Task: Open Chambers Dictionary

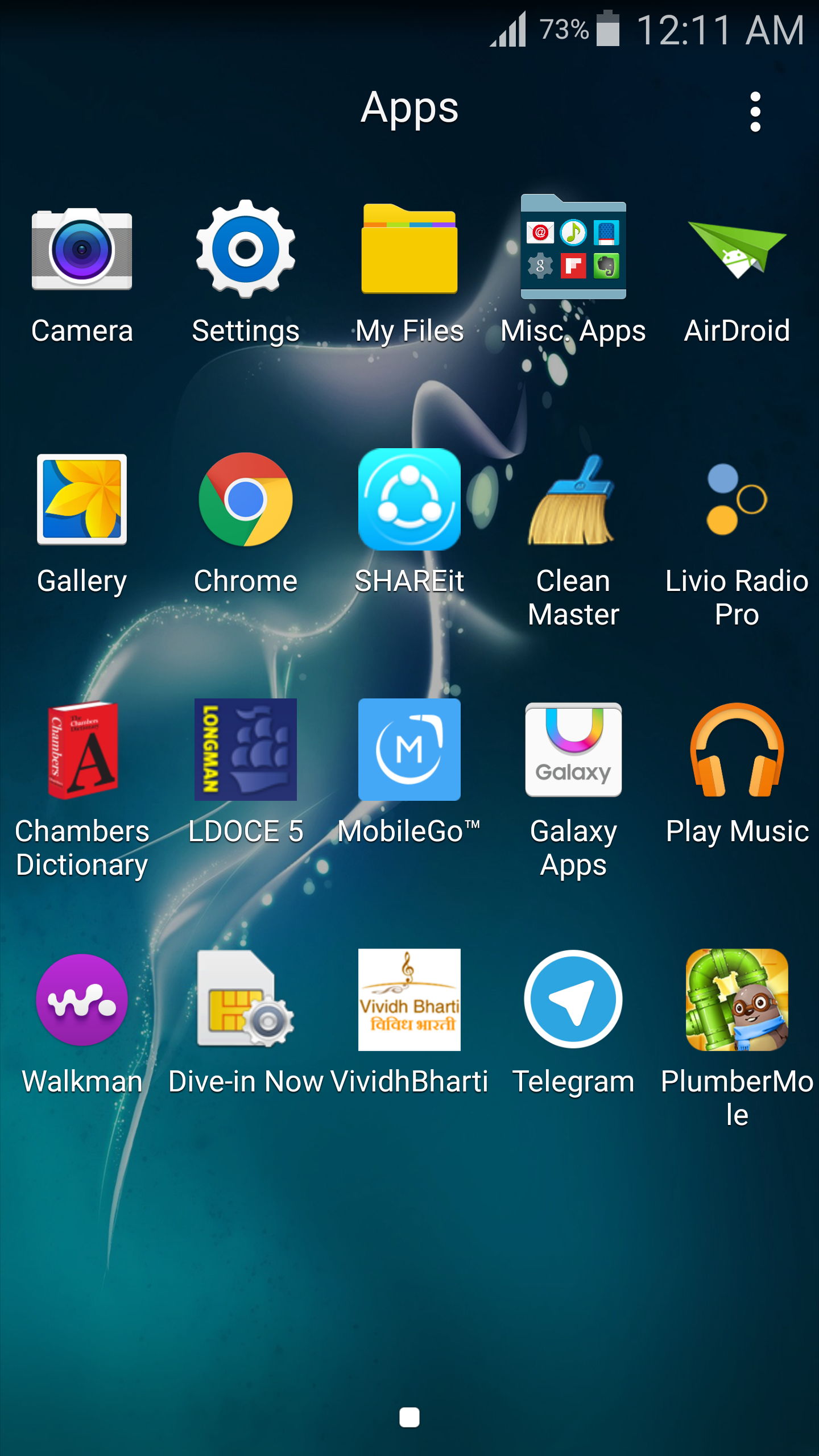Action: click(x=82, y=750)
